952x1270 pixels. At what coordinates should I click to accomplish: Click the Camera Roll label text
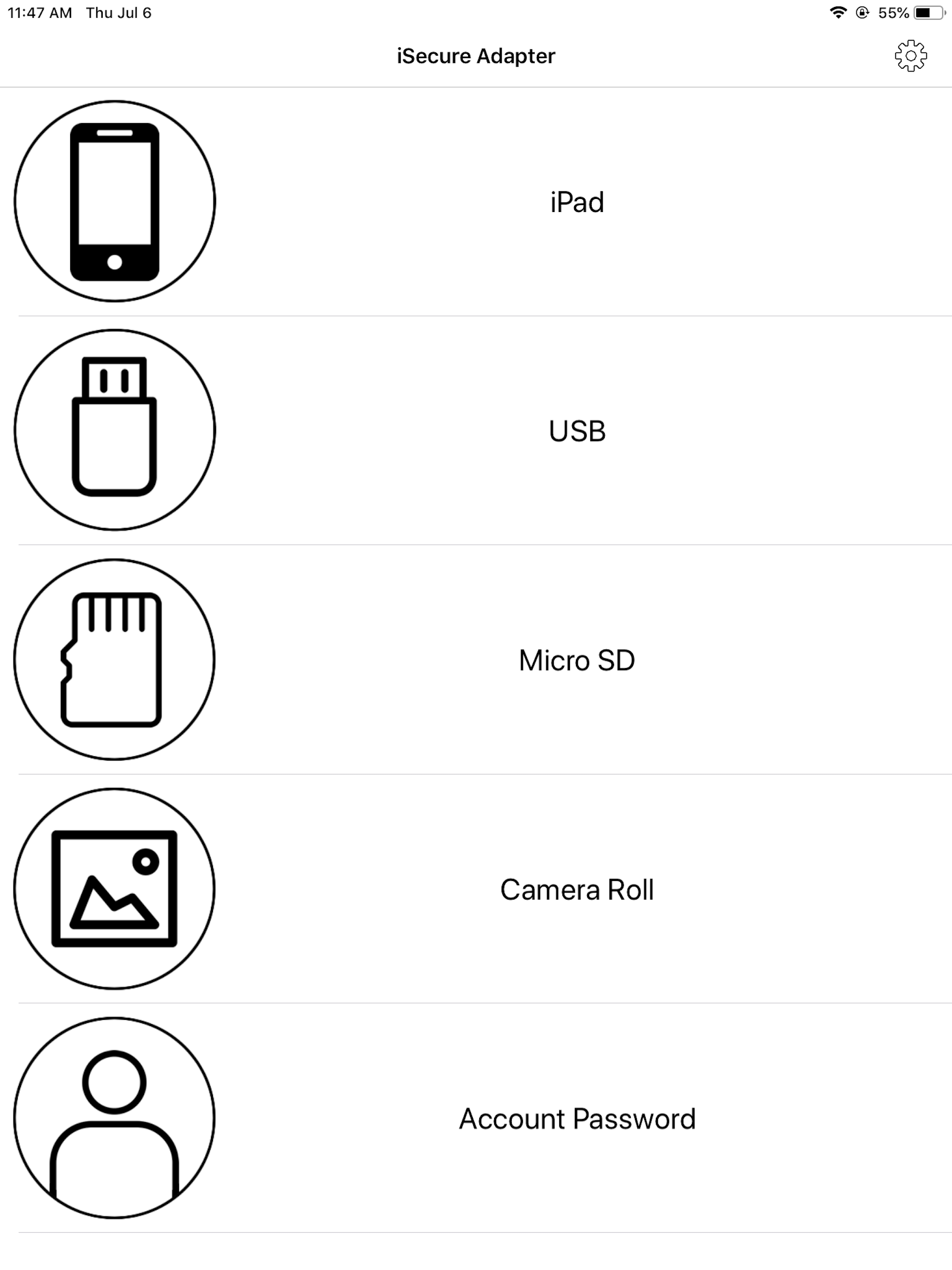[576, 889]
